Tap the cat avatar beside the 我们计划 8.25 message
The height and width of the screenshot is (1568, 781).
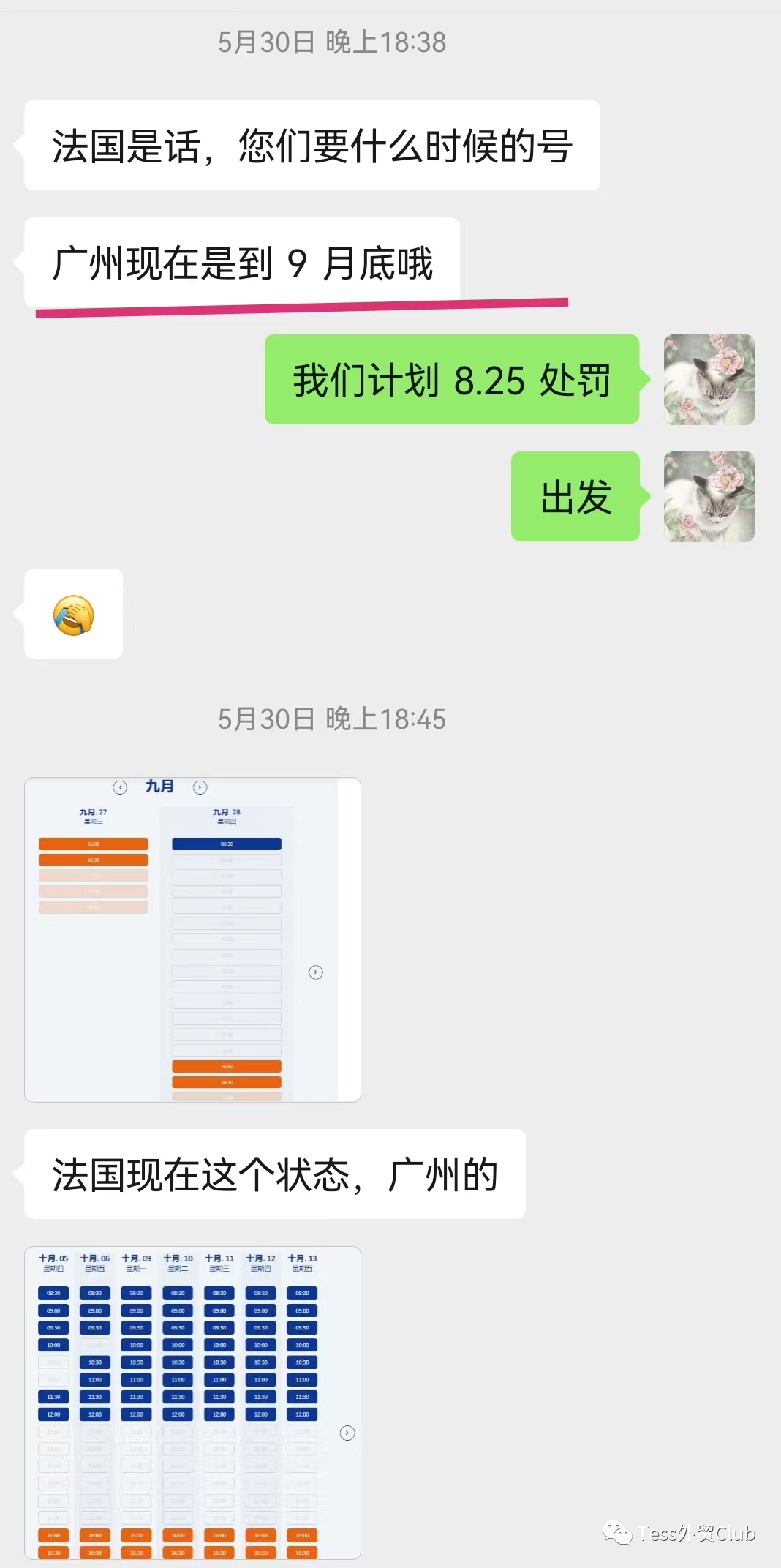coord(709,380)
